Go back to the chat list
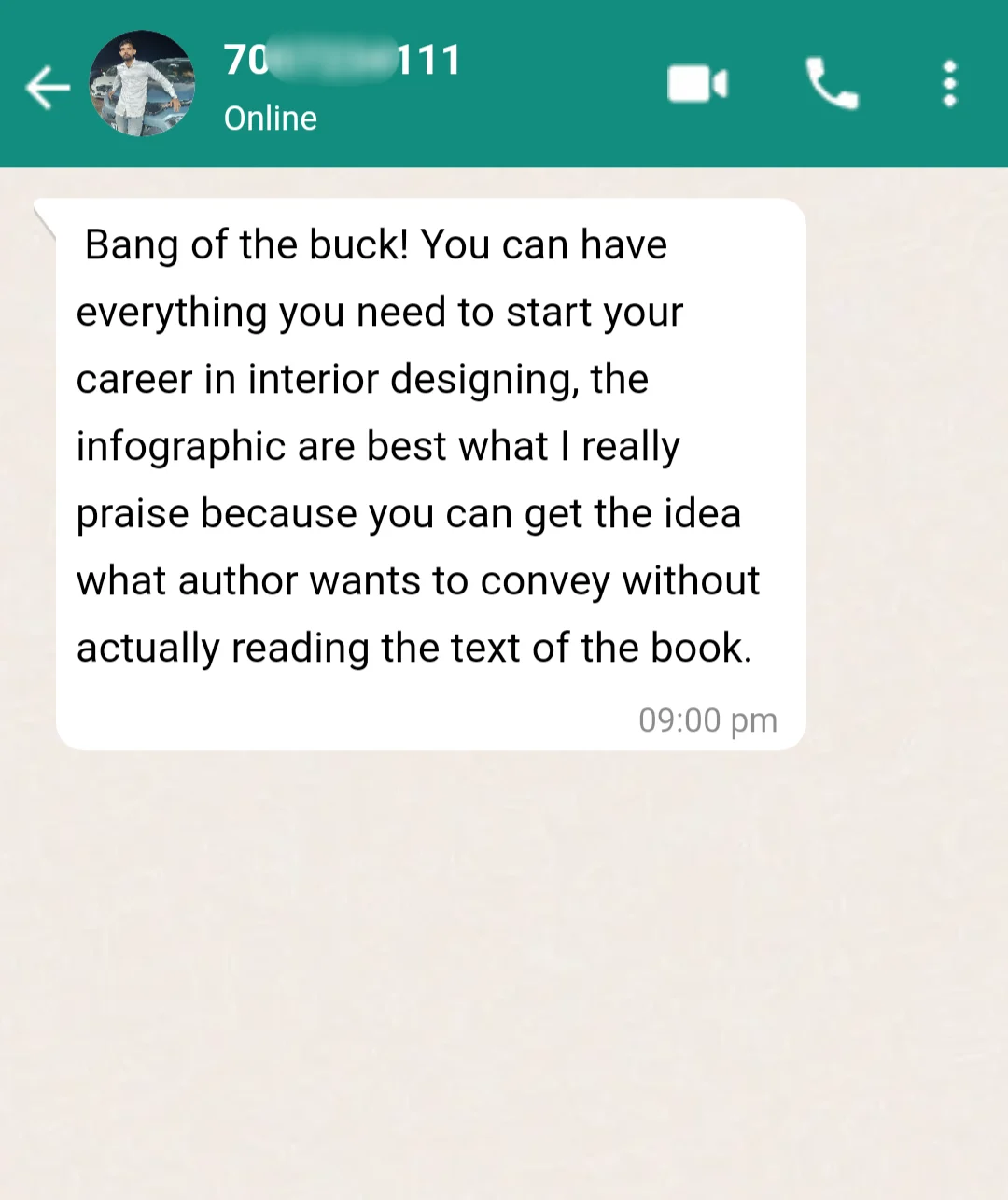1008x1200 pixels. [x=47, y=87]
